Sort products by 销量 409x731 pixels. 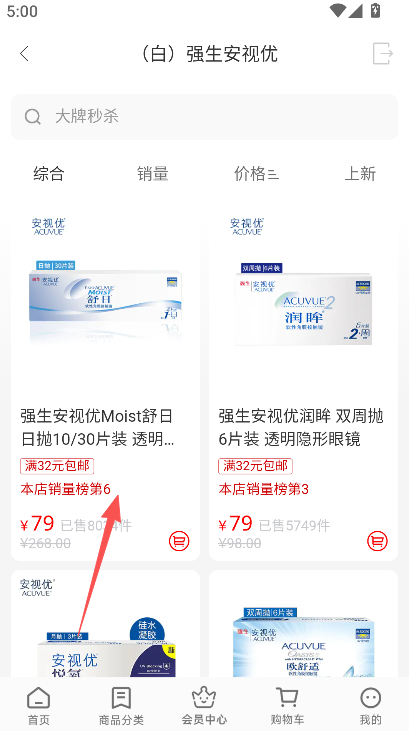point(153,174)
